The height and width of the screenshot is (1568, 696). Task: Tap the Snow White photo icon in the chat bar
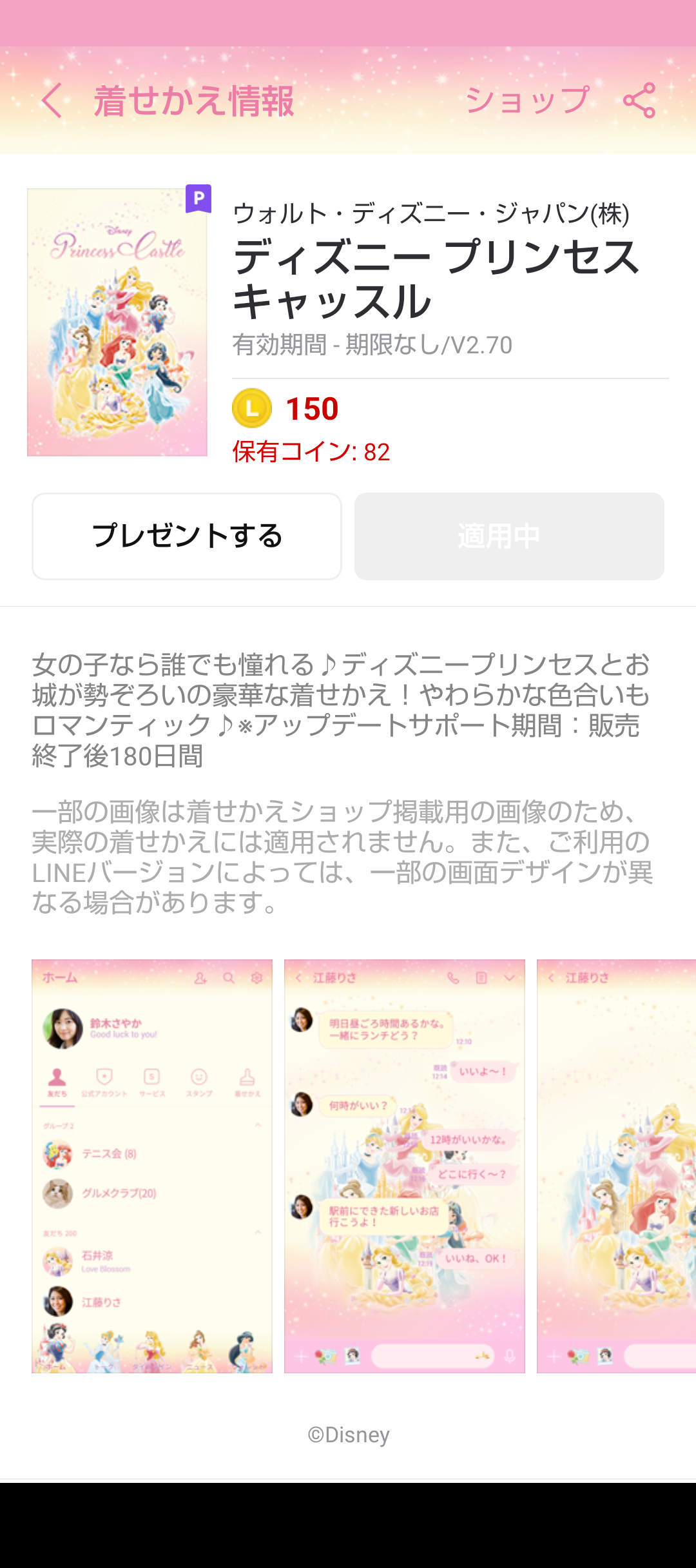coord(353,1356)
